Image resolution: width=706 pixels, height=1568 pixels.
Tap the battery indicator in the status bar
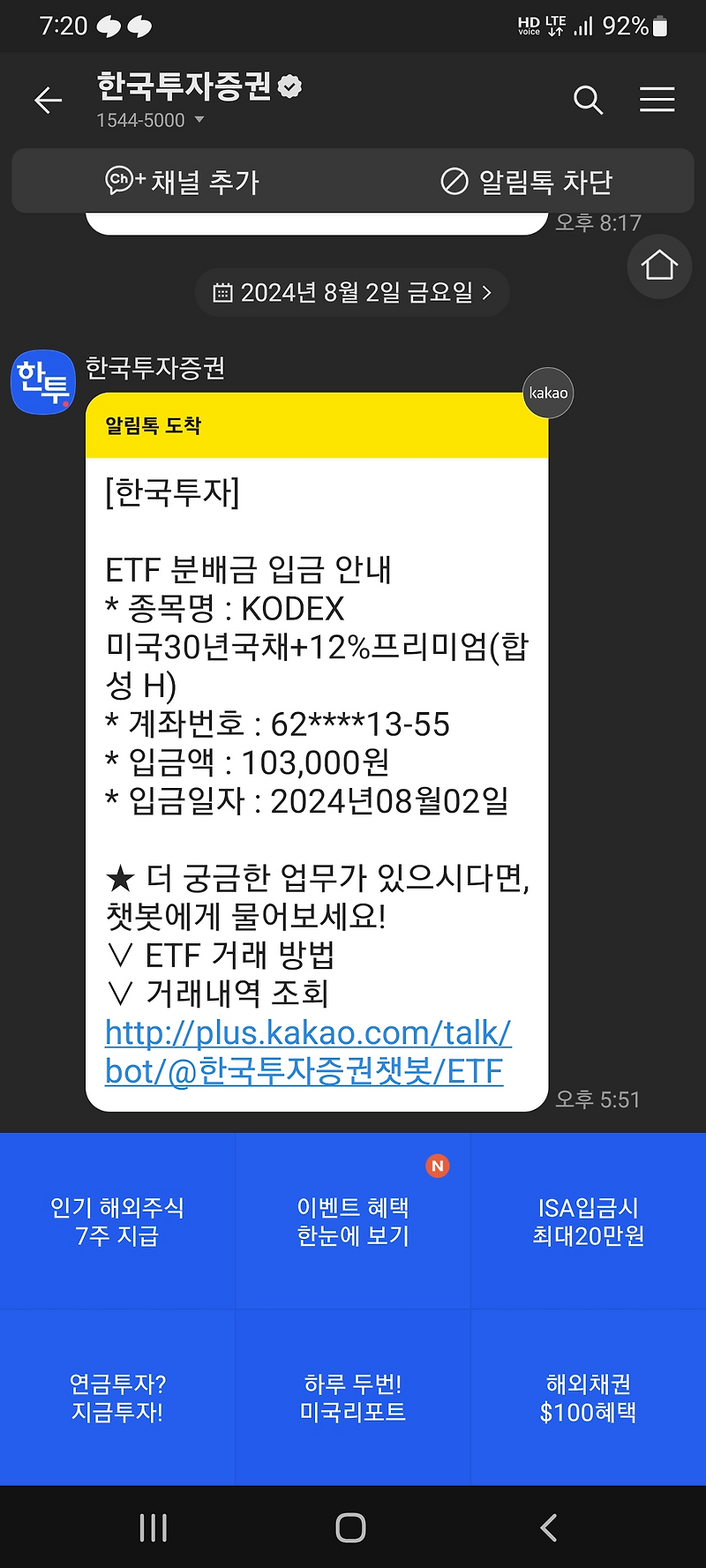pos(657,26)
